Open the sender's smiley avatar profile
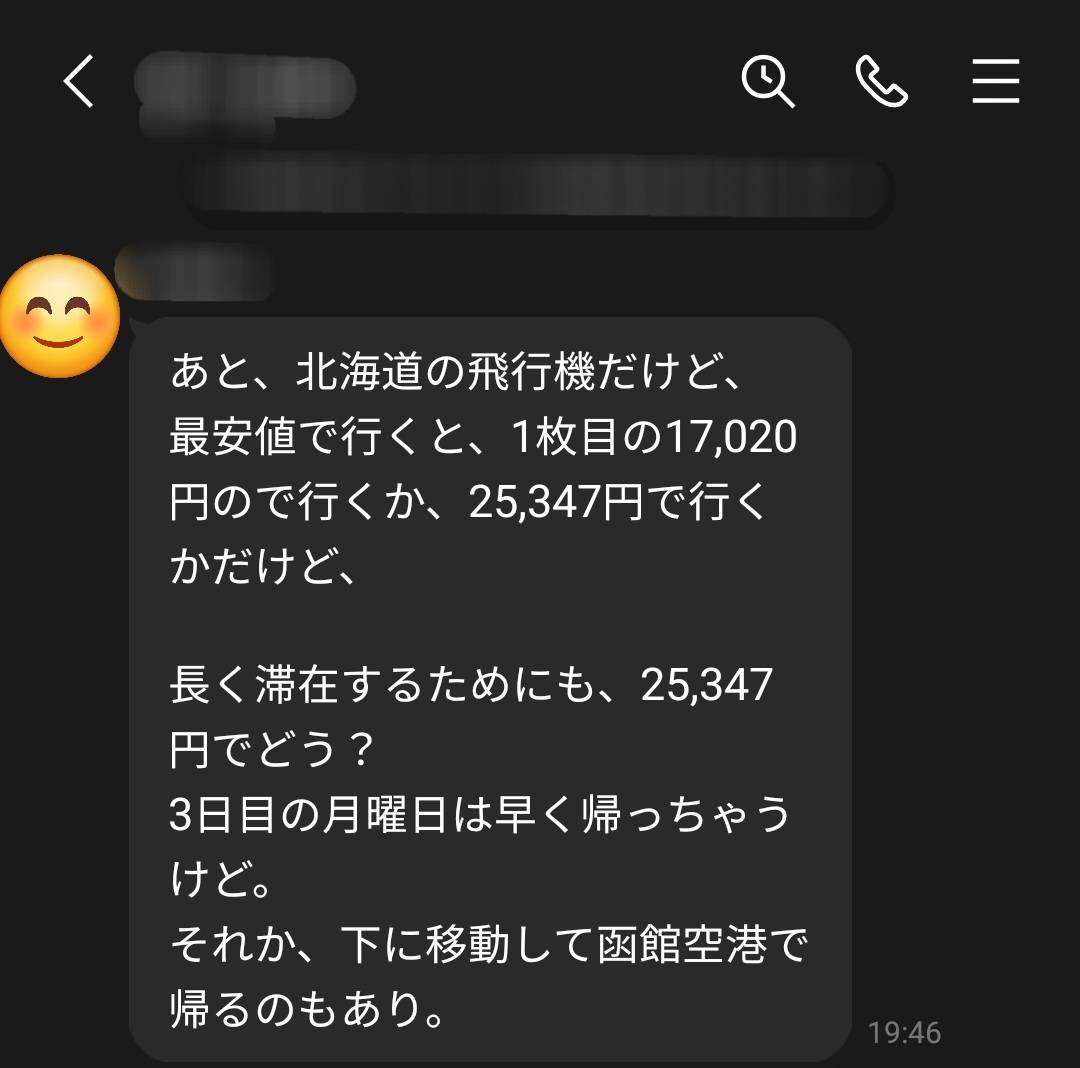The image size is (1080, 1068). point(60,317)
